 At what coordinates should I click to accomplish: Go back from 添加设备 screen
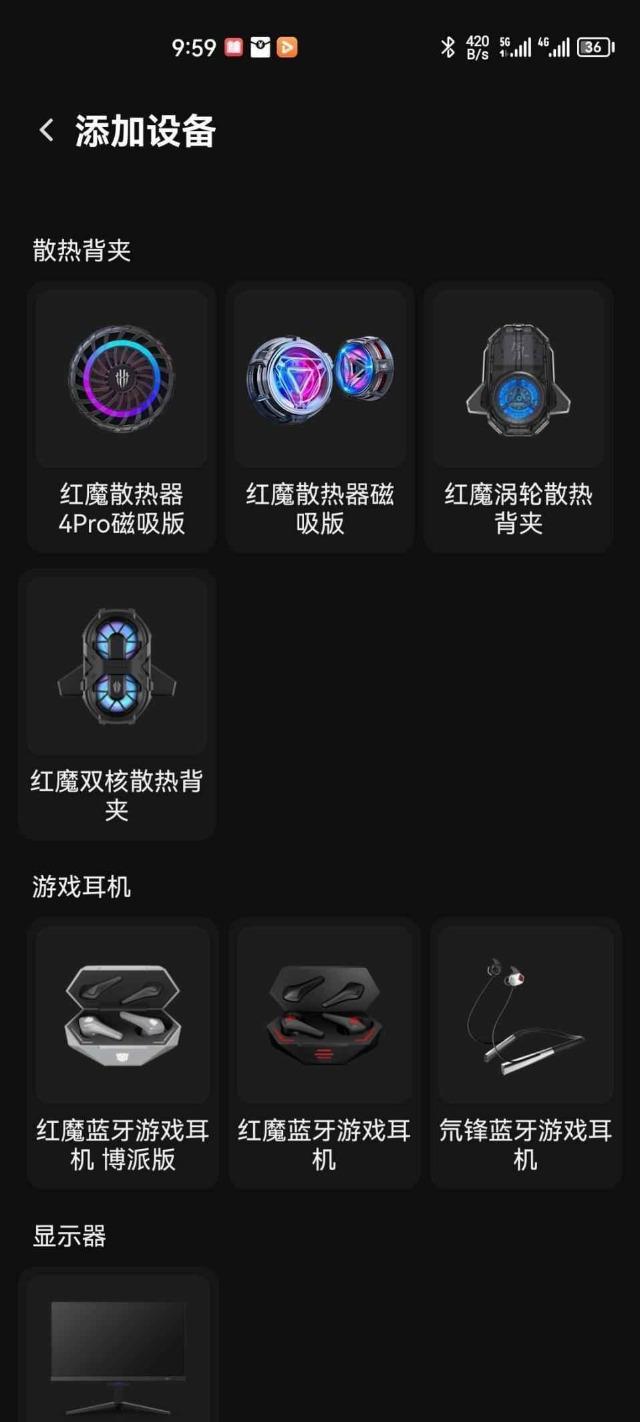point(46,131)
